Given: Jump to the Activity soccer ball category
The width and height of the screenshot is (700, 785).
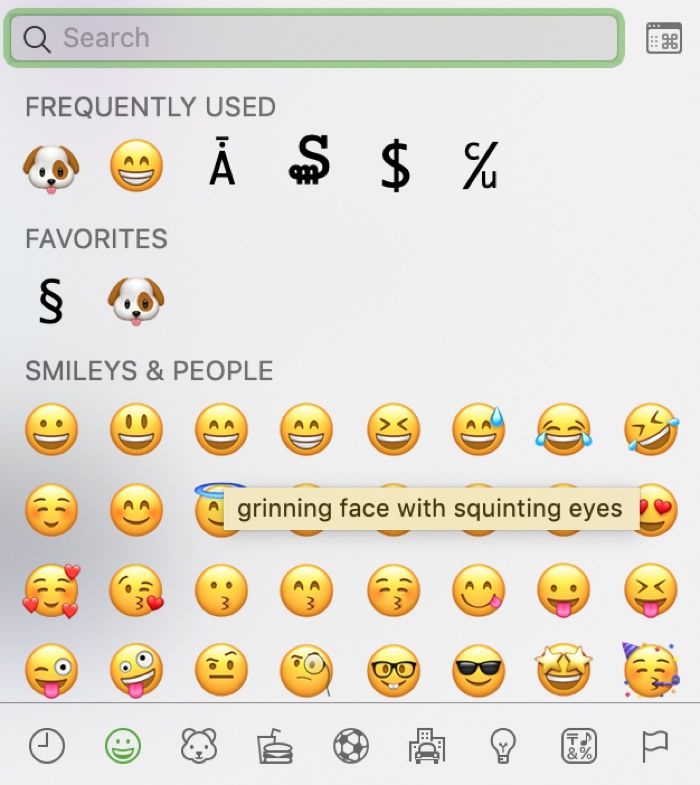Looking at the screenshot, I should (x=350, y=746).
